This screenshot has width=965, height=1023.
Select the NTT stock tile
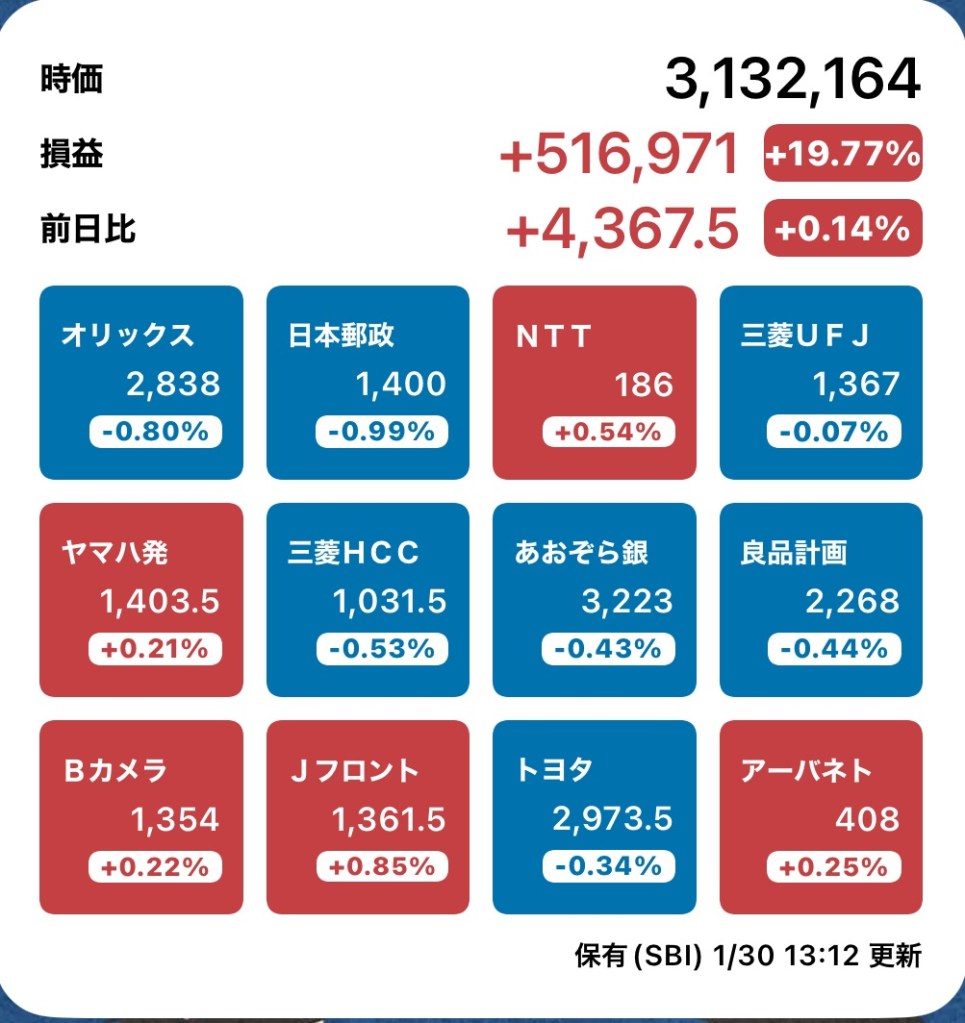[594, 383]
